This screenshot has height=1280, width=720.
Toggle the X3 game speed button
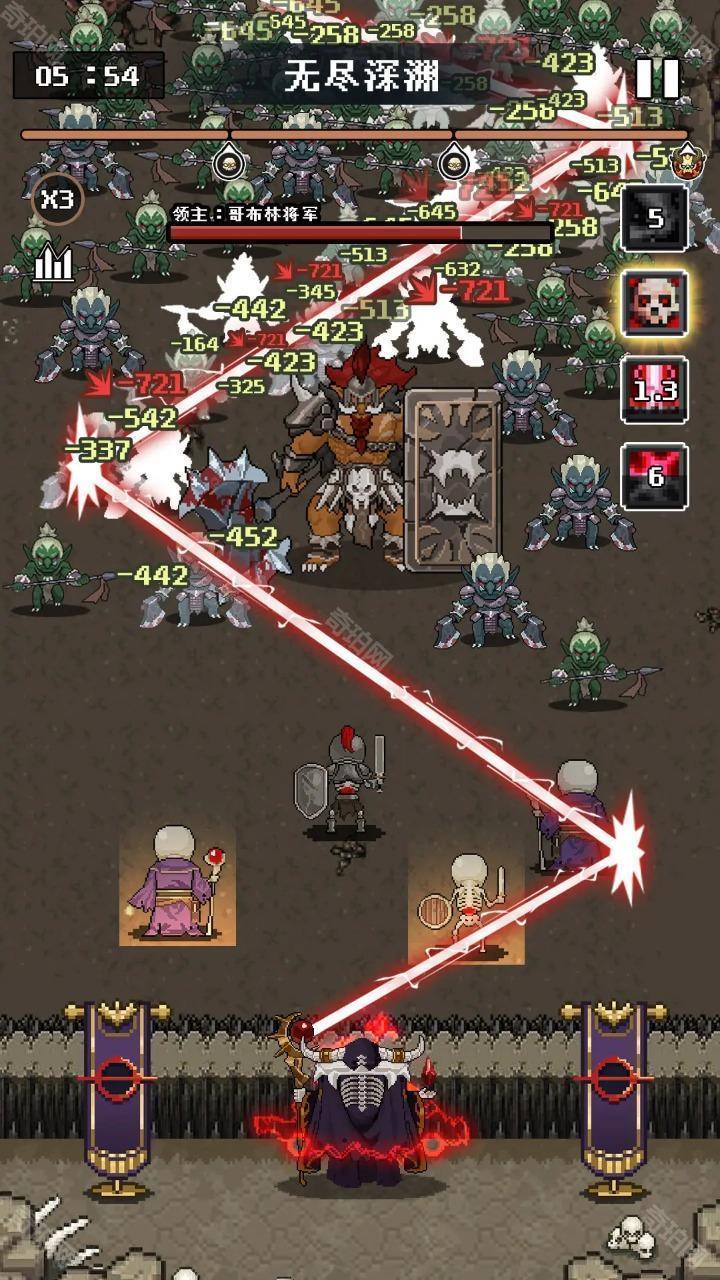point(58,198)
